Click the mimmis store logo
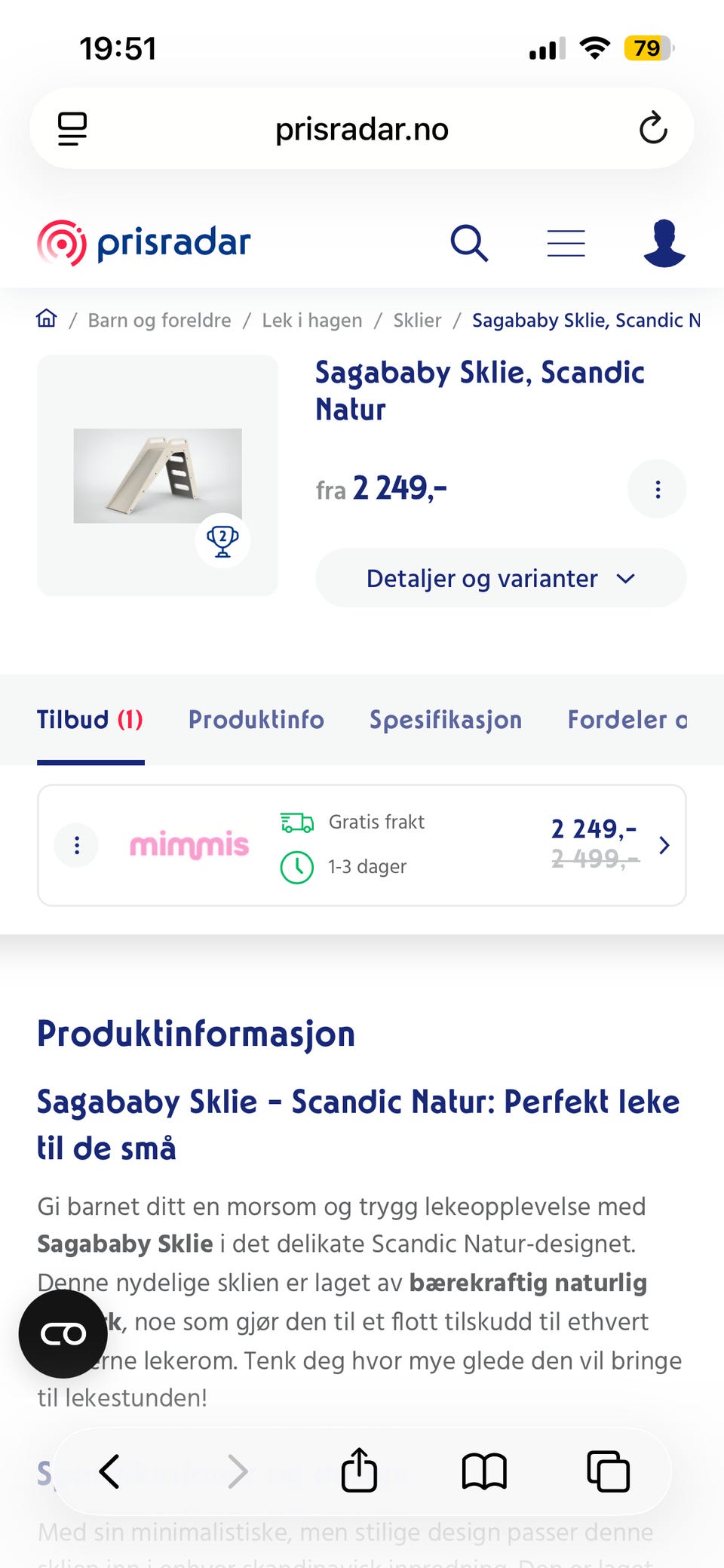The height and width of the screenshot is (1568, 724). point(189,845)
